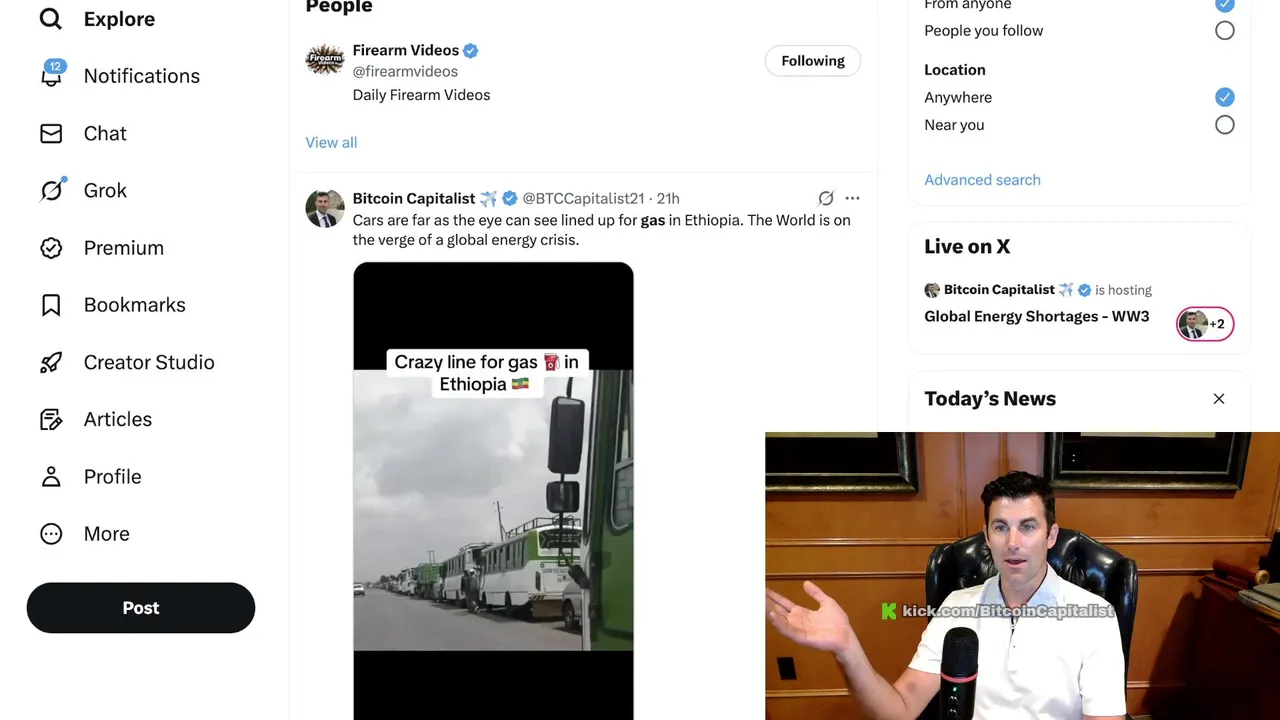Dismiss the Today's News panel
This screenshot has width=1280, height=720.
tap(1219, 399)
